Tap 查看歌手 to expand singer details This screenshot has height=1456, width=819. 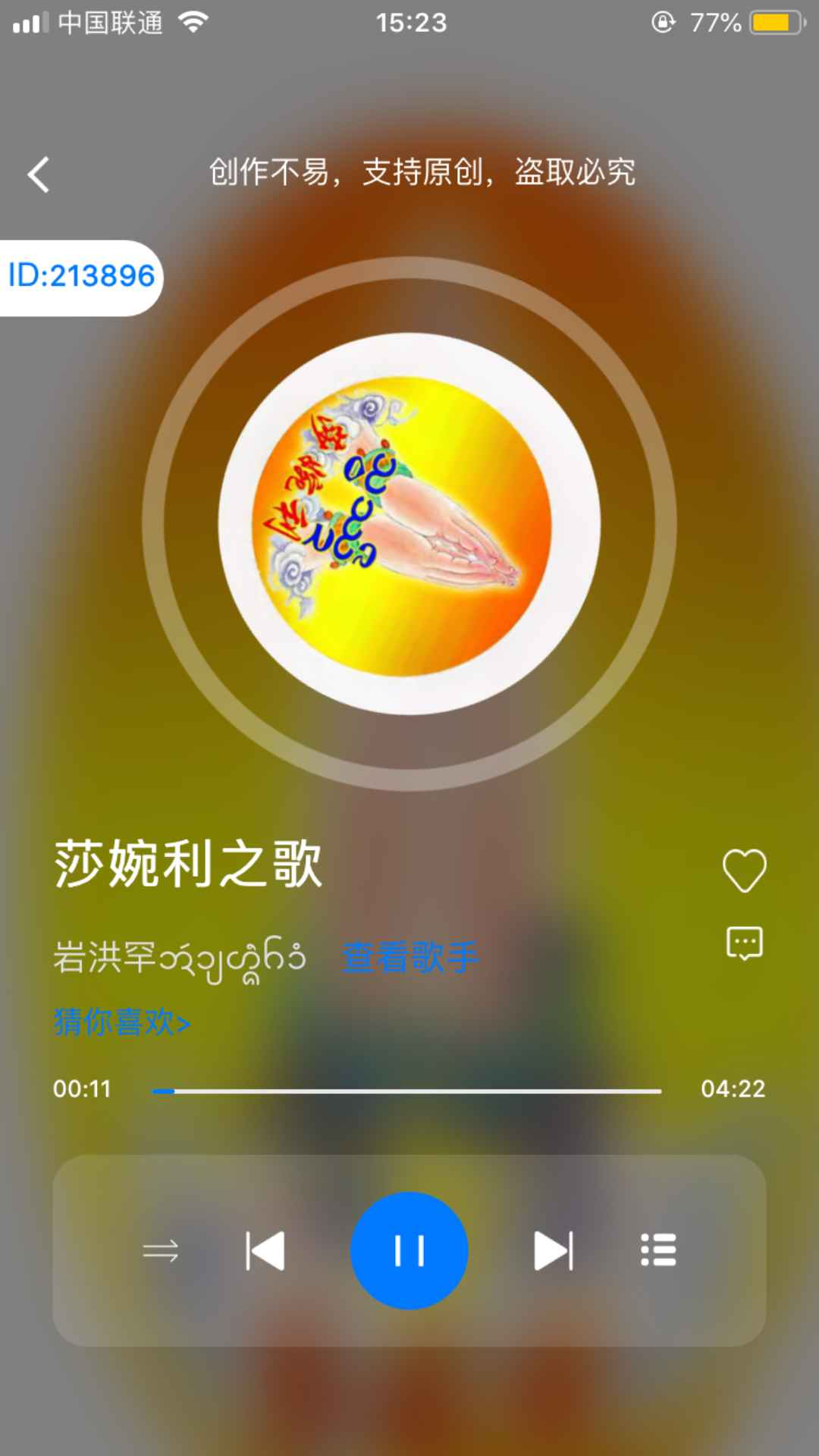point(409,958)
